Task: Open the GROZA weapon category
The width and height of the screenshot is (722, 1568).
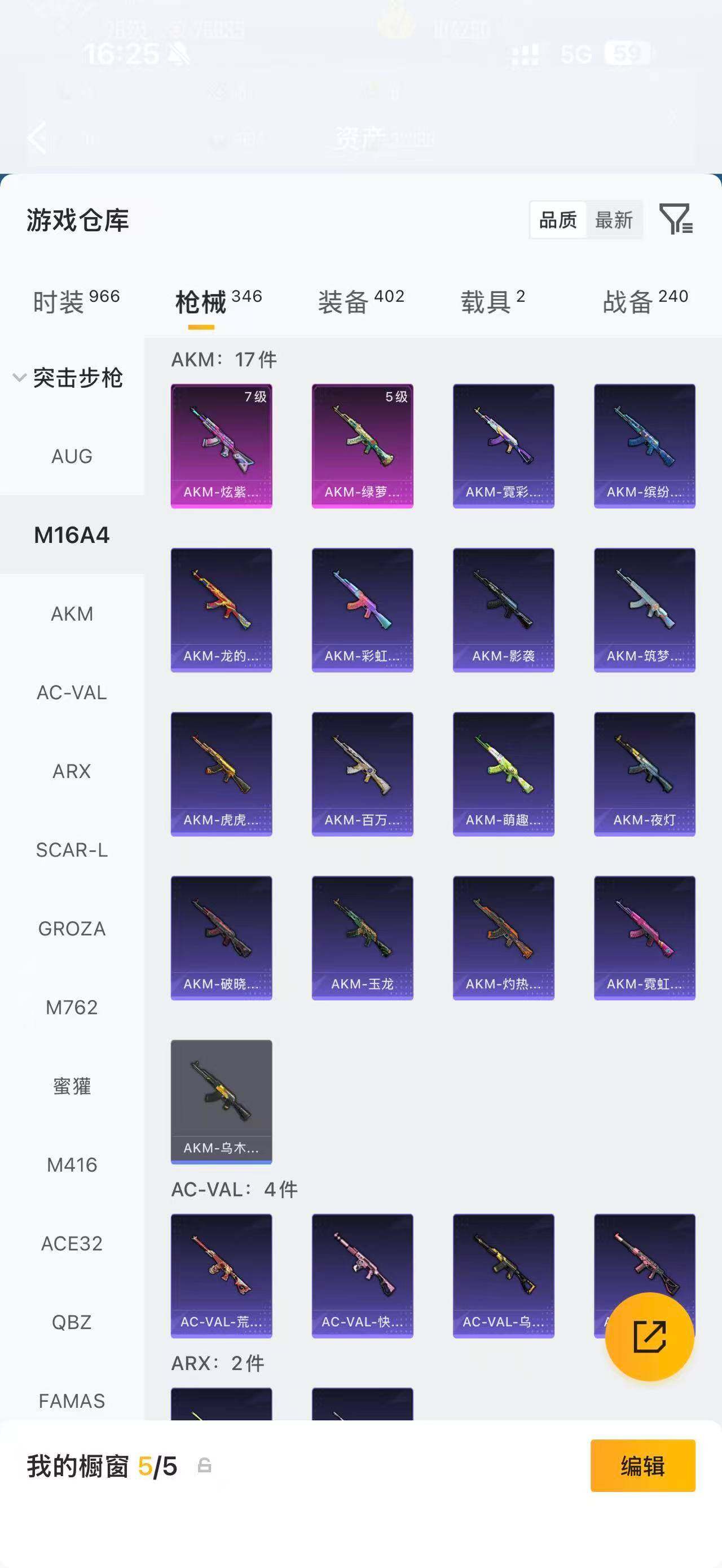Action: point(72,928)
